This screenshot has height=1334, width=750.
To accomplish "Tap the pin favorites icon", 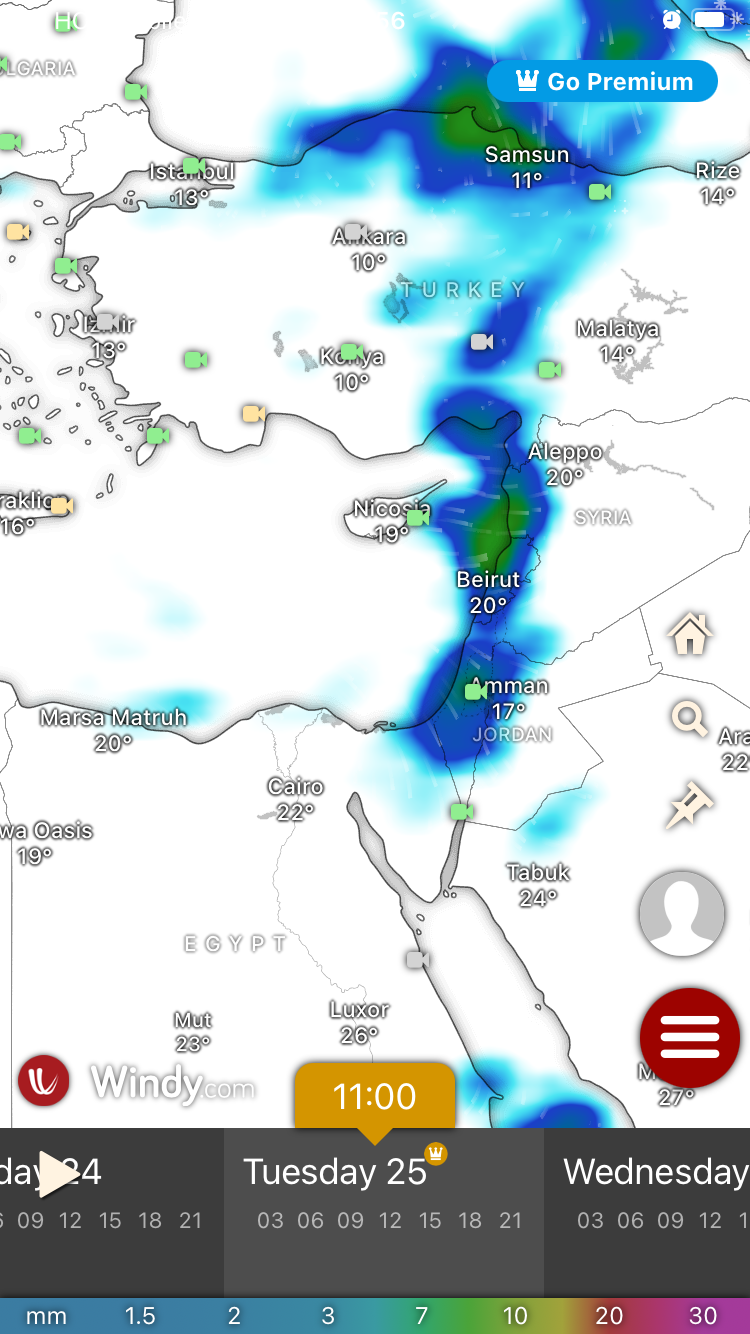I will click(x=690, y=806).
